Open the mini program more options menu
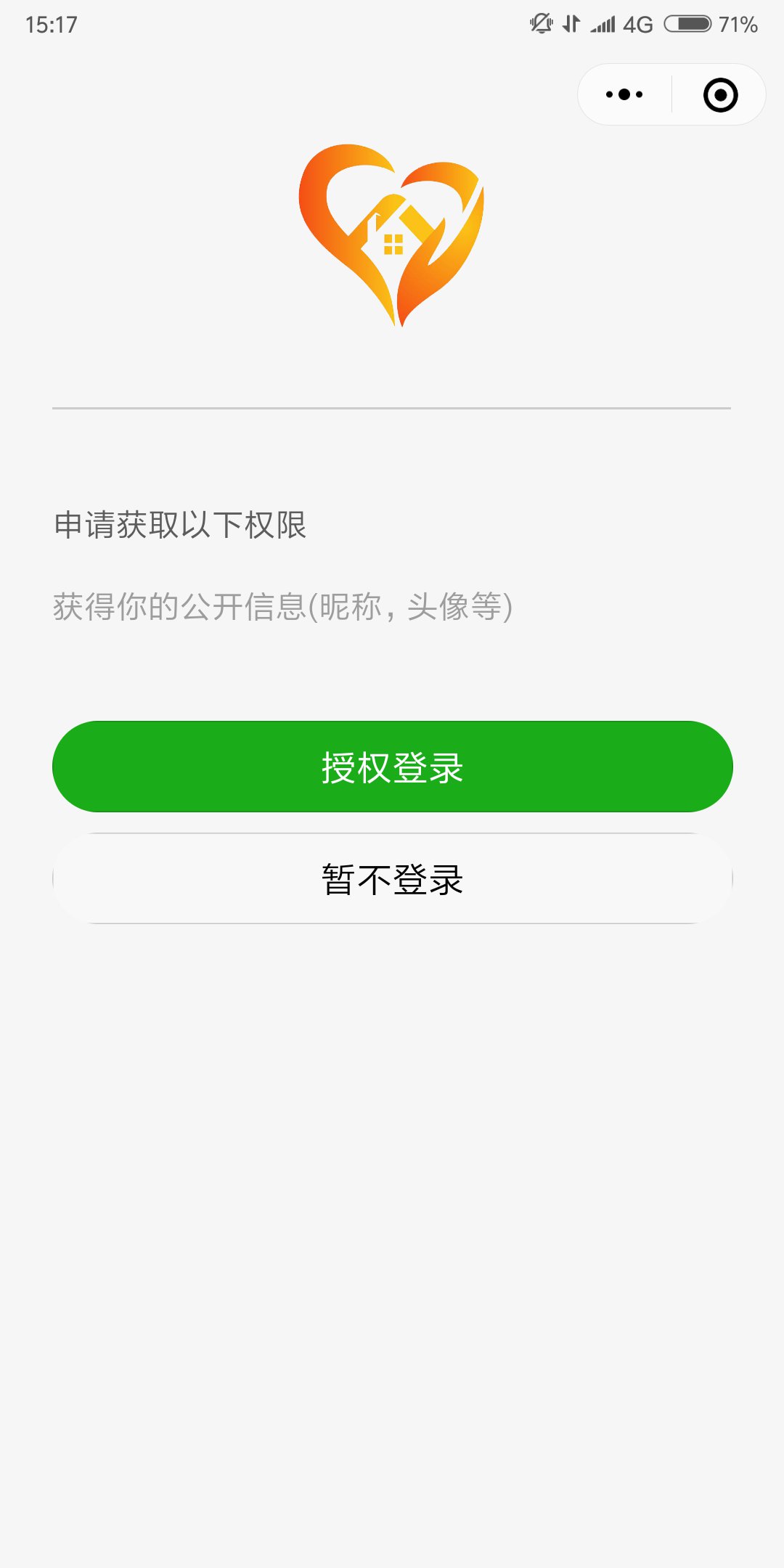 (x=624, y=94)
